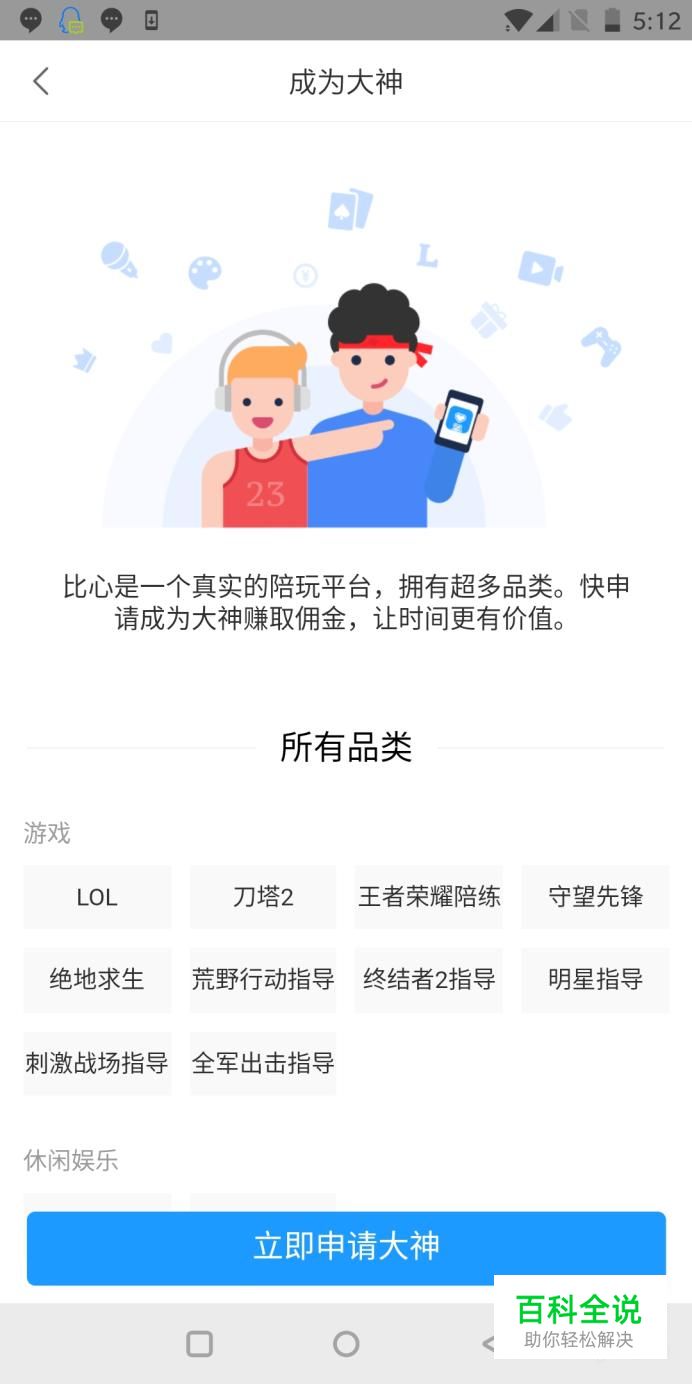This screenshot has height=1384, width=692.
Task: Choose 终结者2指导 category
Action: point(429,980)
